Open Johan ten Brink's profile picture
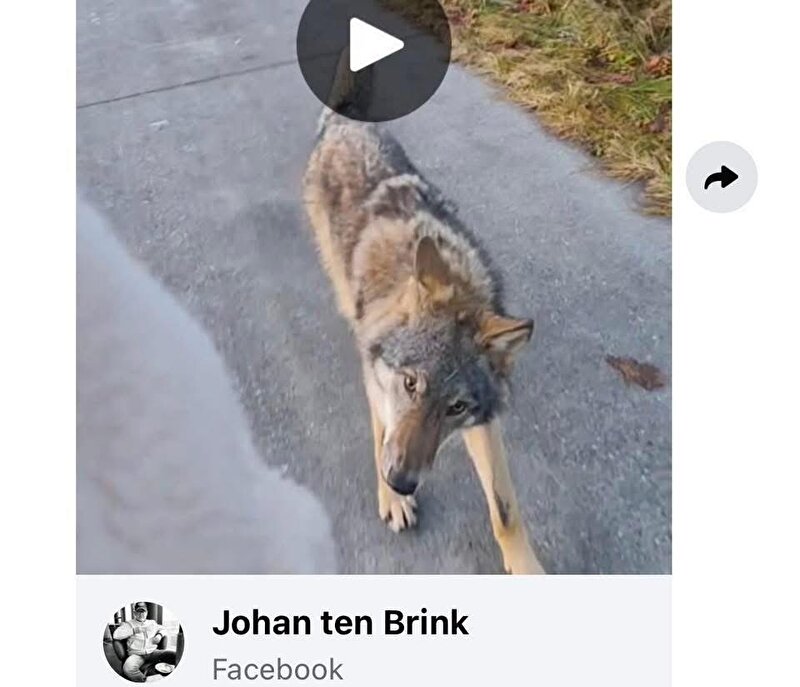 click(143, 641)
